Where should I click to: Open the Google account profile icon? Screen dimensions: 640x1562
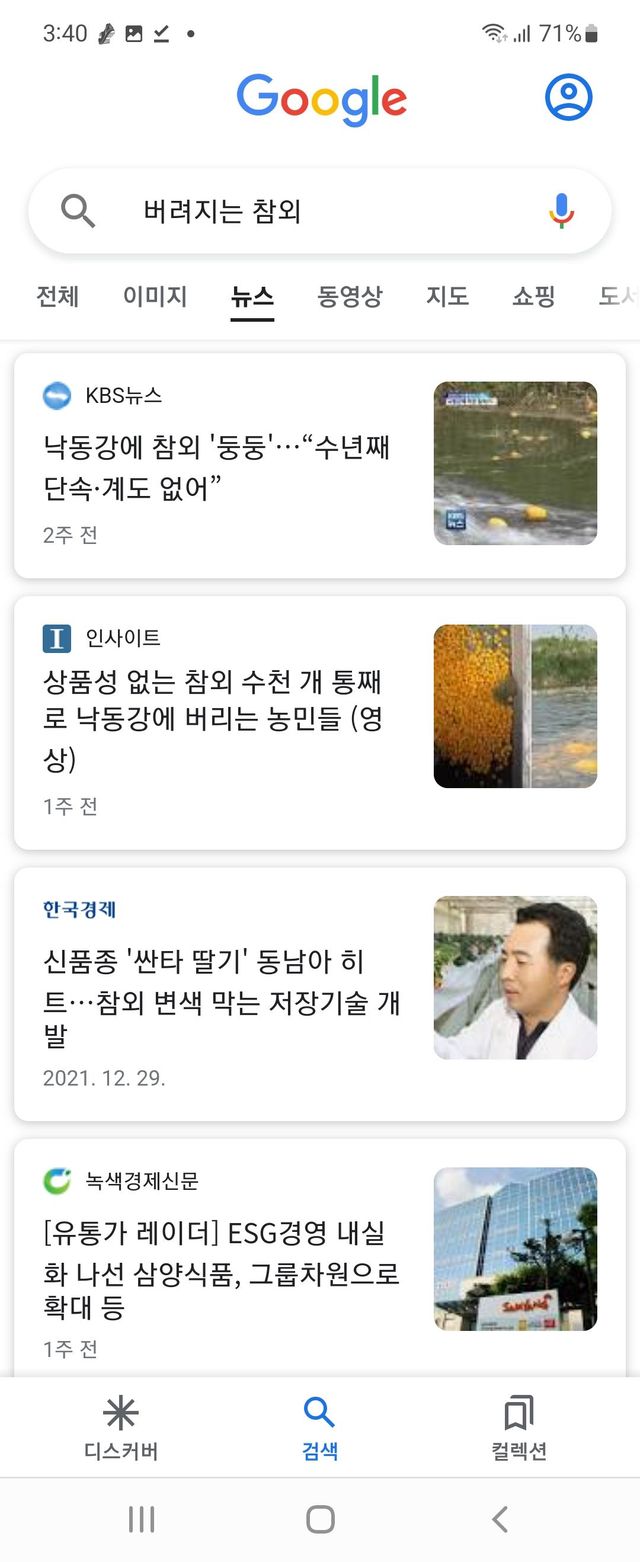pos(568,98)
